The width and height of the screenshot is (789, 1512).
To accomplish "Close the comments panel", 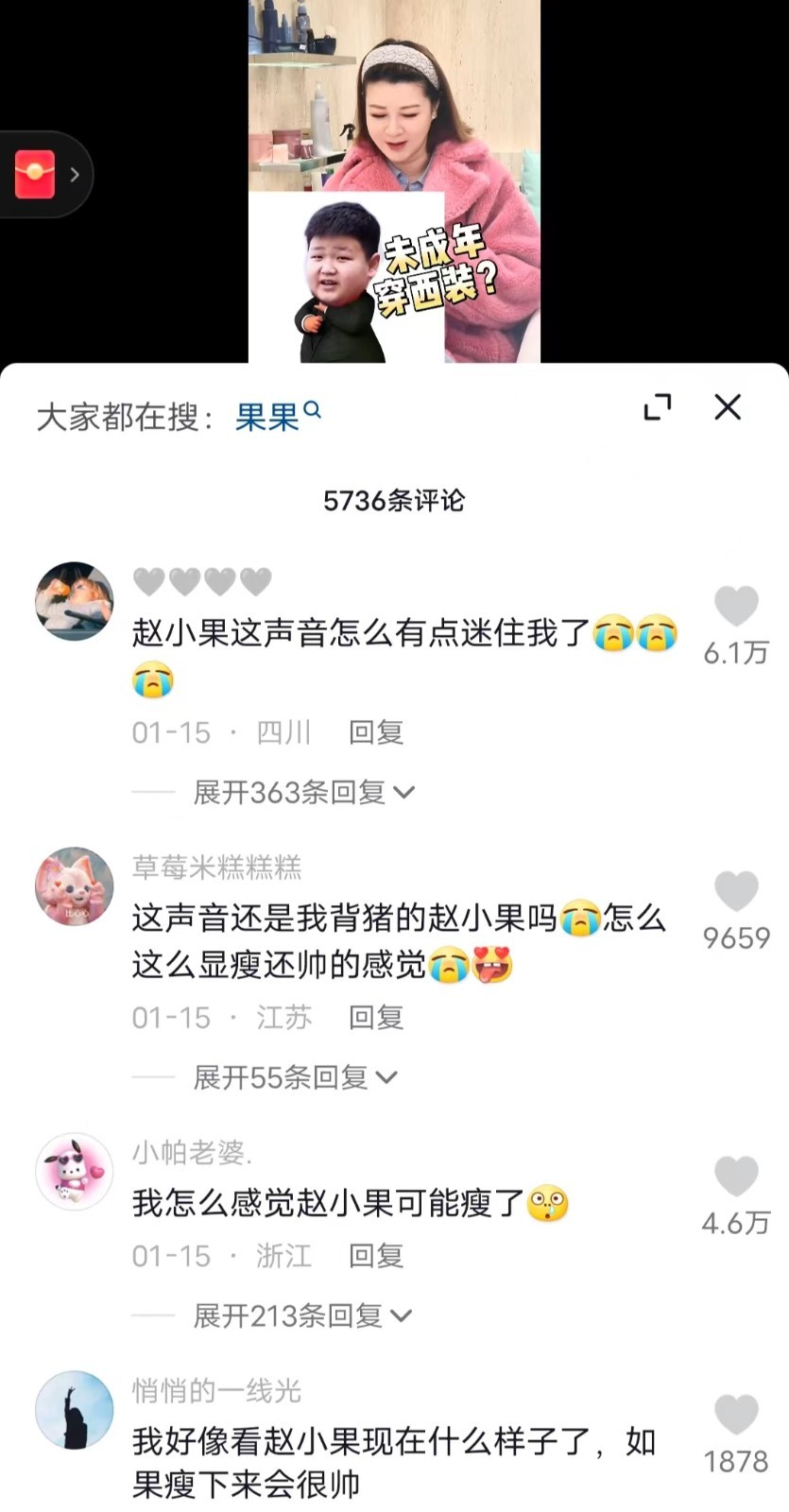I will click(x=727, y=407).
